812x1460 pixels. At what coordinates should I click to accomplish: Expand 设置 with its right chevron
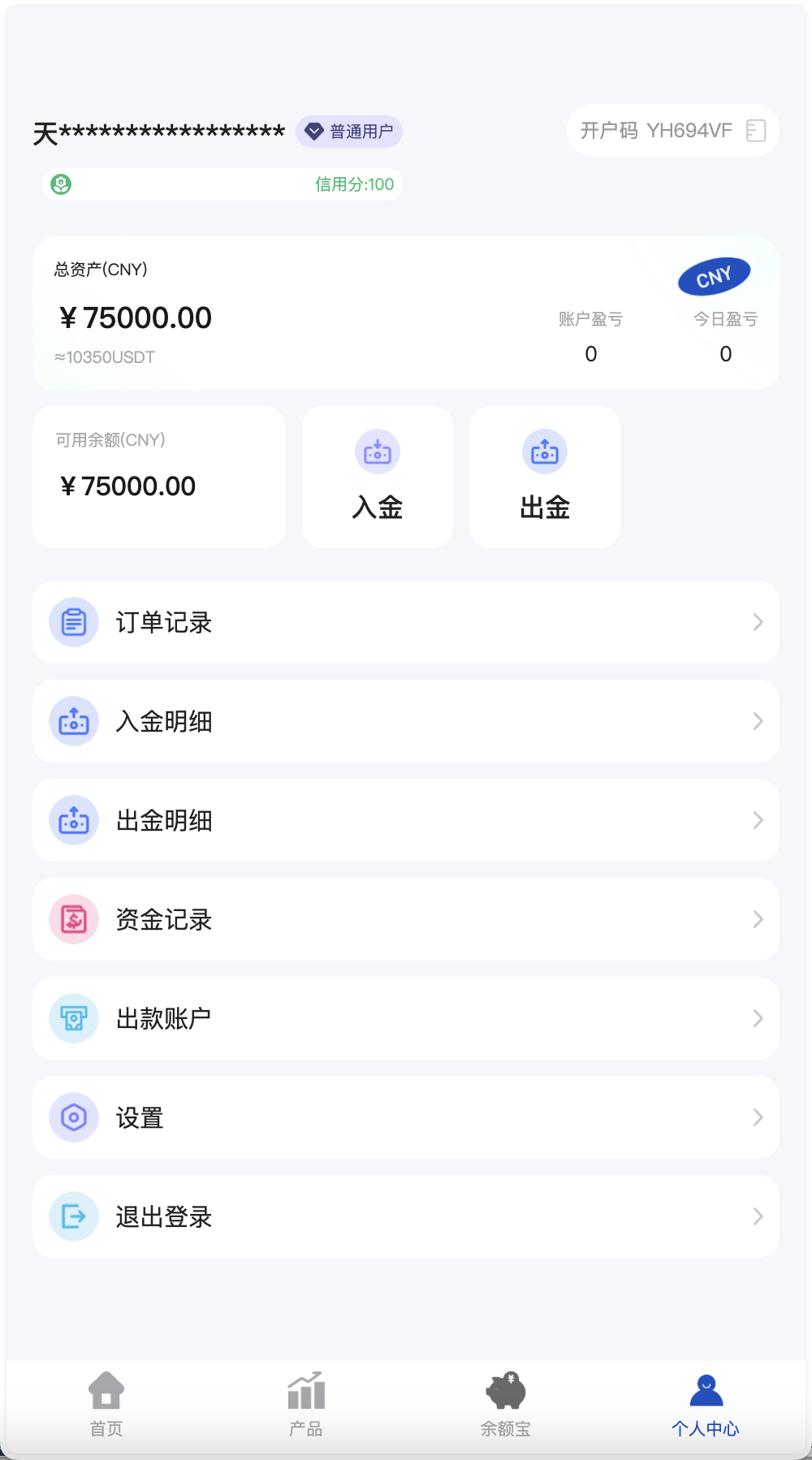click(x=758, y=1117)
